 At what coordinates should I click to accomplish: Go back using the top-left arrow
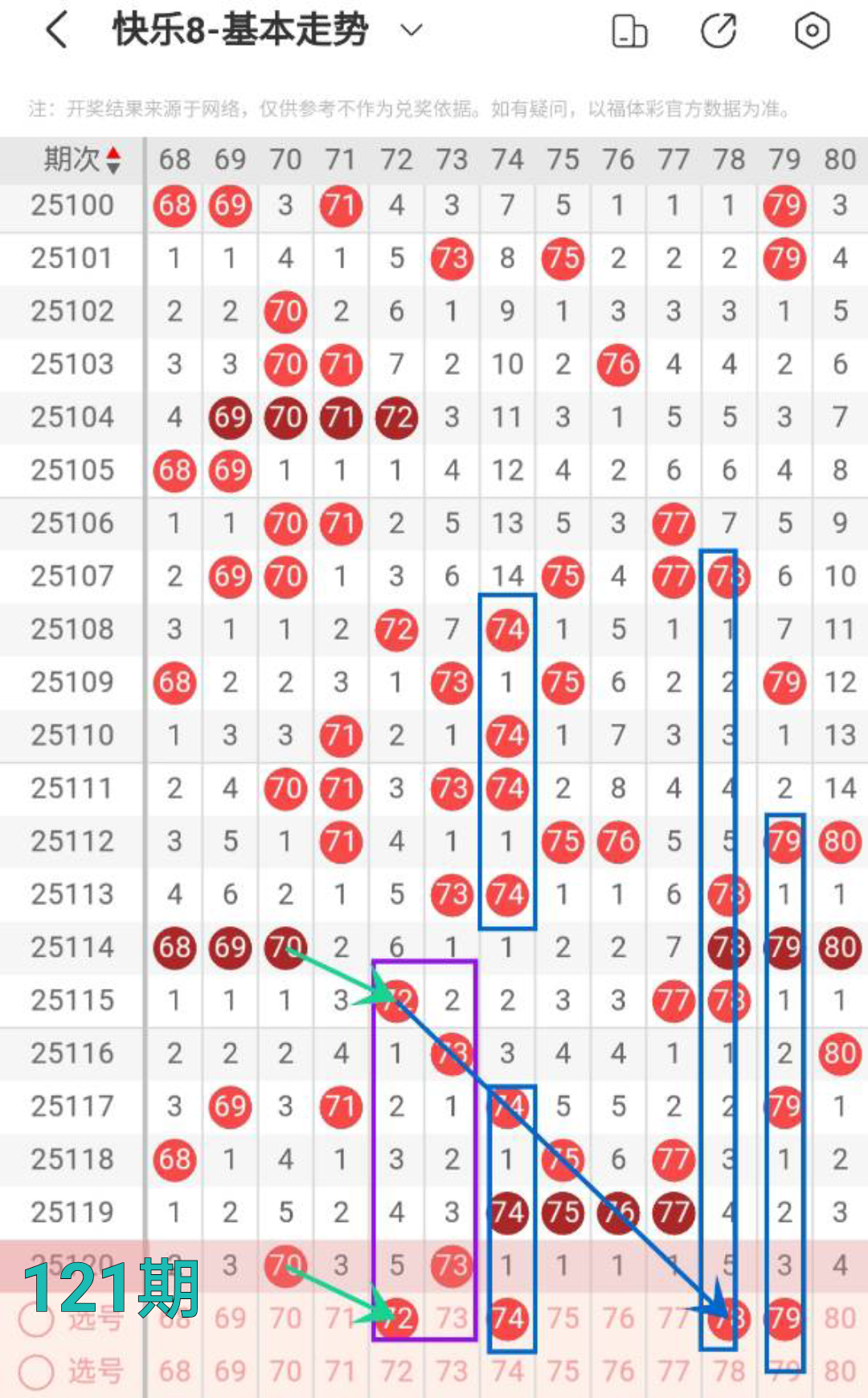[x=56, y=31]
